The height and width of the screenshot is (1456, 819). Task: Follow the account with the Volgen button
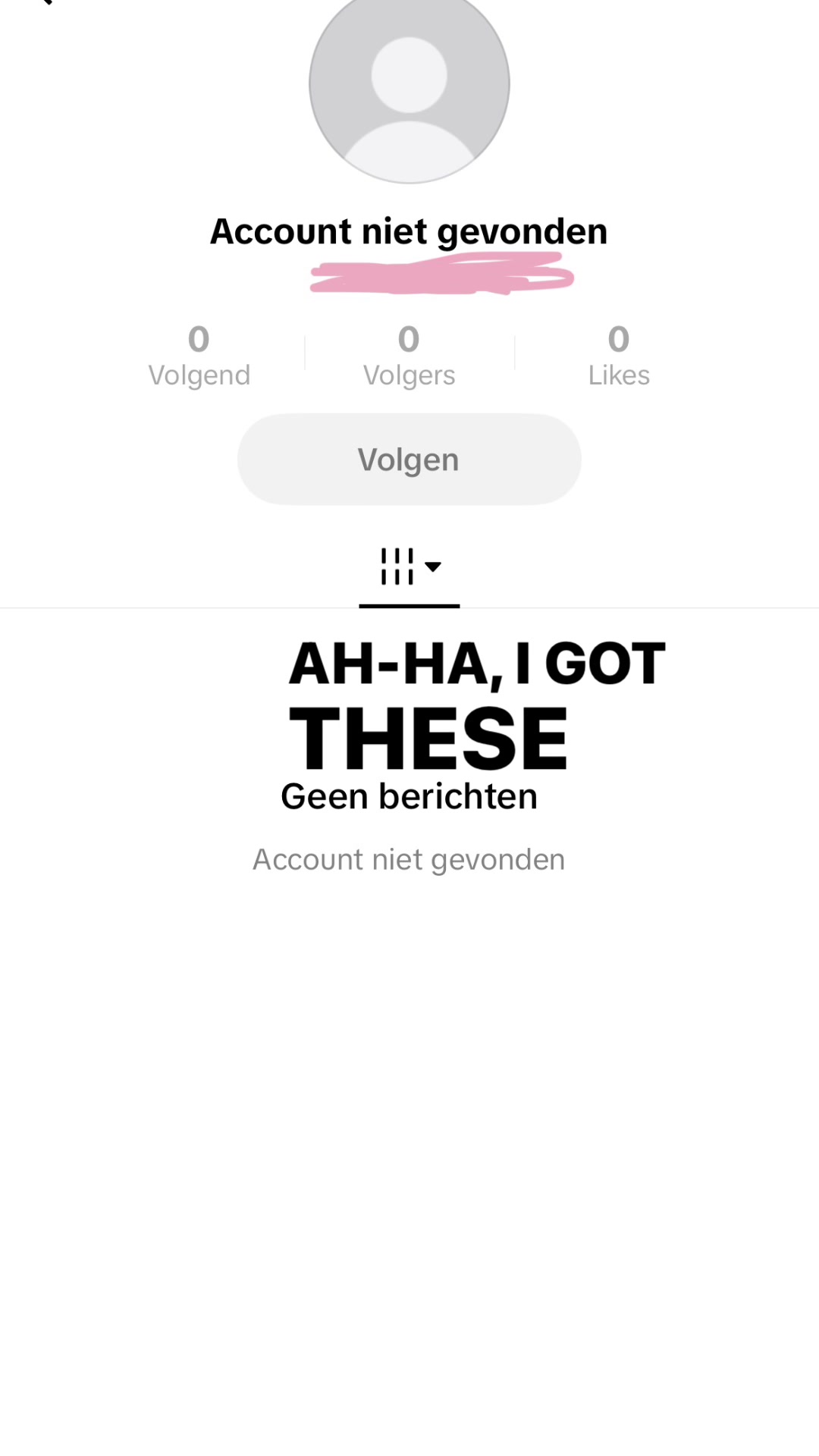coord(409,460)
